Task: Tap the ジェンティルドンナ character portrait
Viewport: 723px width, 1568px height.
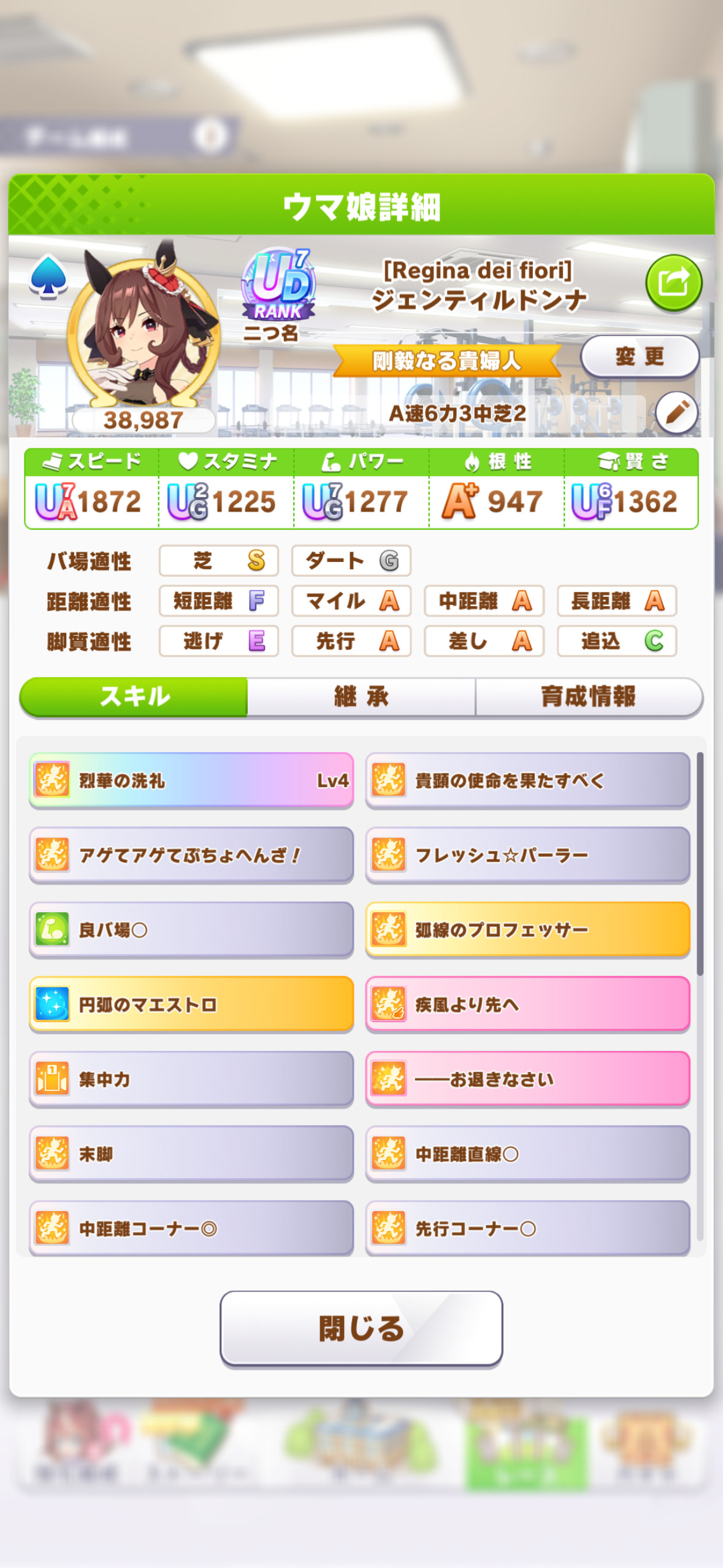Action: tap(143, 332)
